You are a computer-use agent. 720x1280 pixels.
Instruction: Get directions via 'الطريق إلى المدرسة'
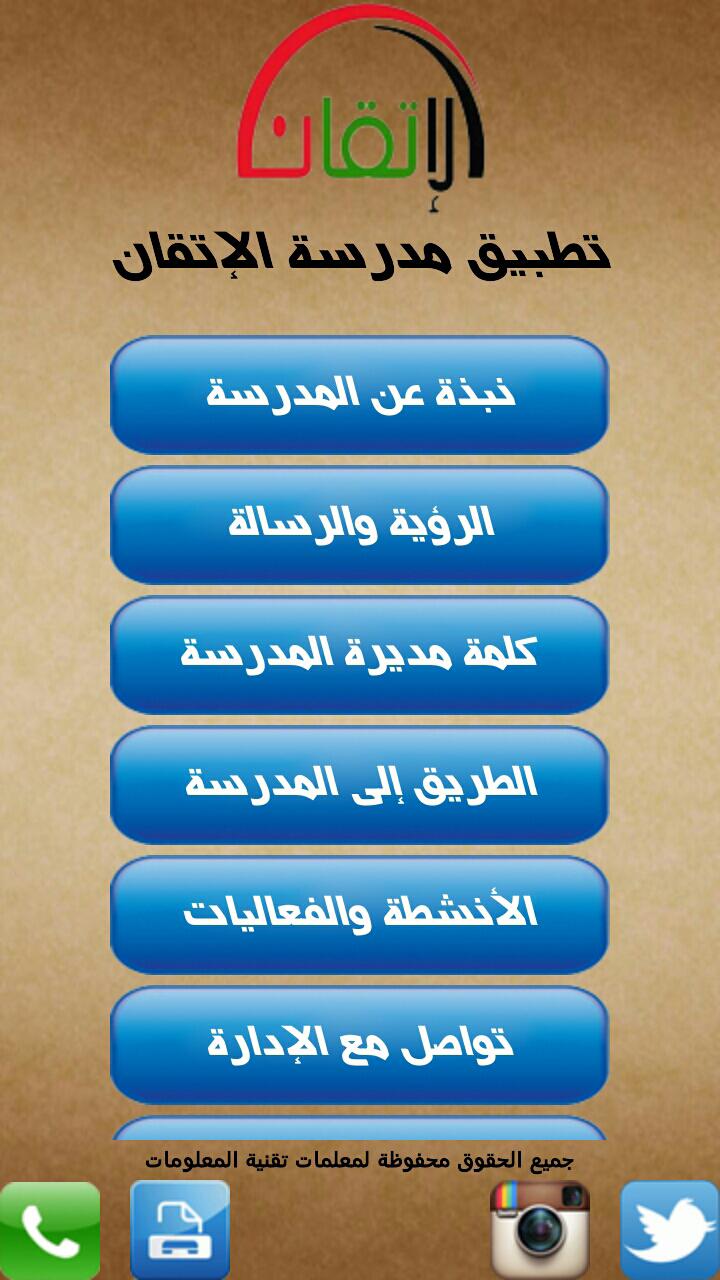pyautogui.click(x=360, y=785)
